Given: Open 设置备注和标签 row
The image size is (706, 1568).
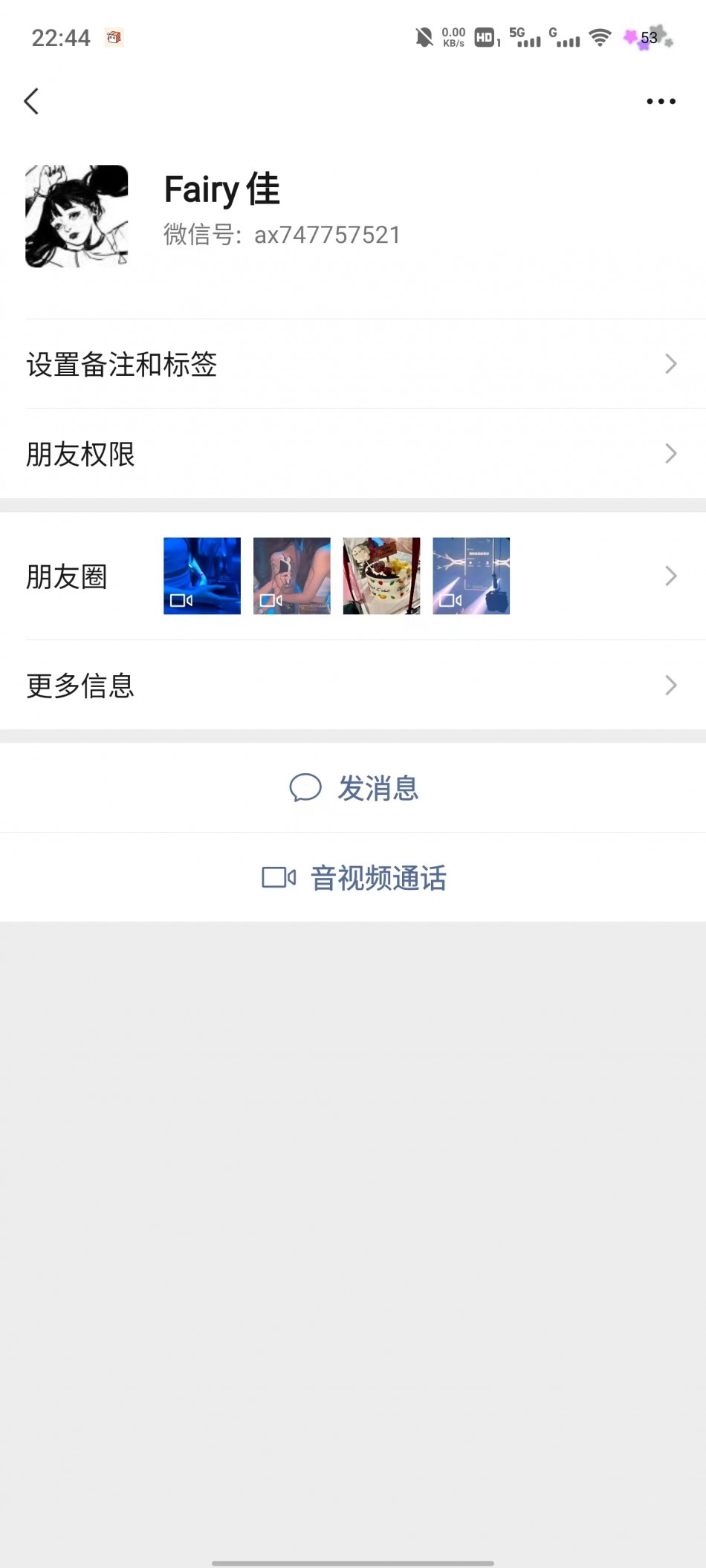Looking at the screenshot, I should pyautogui.click(x=352, y=364).
